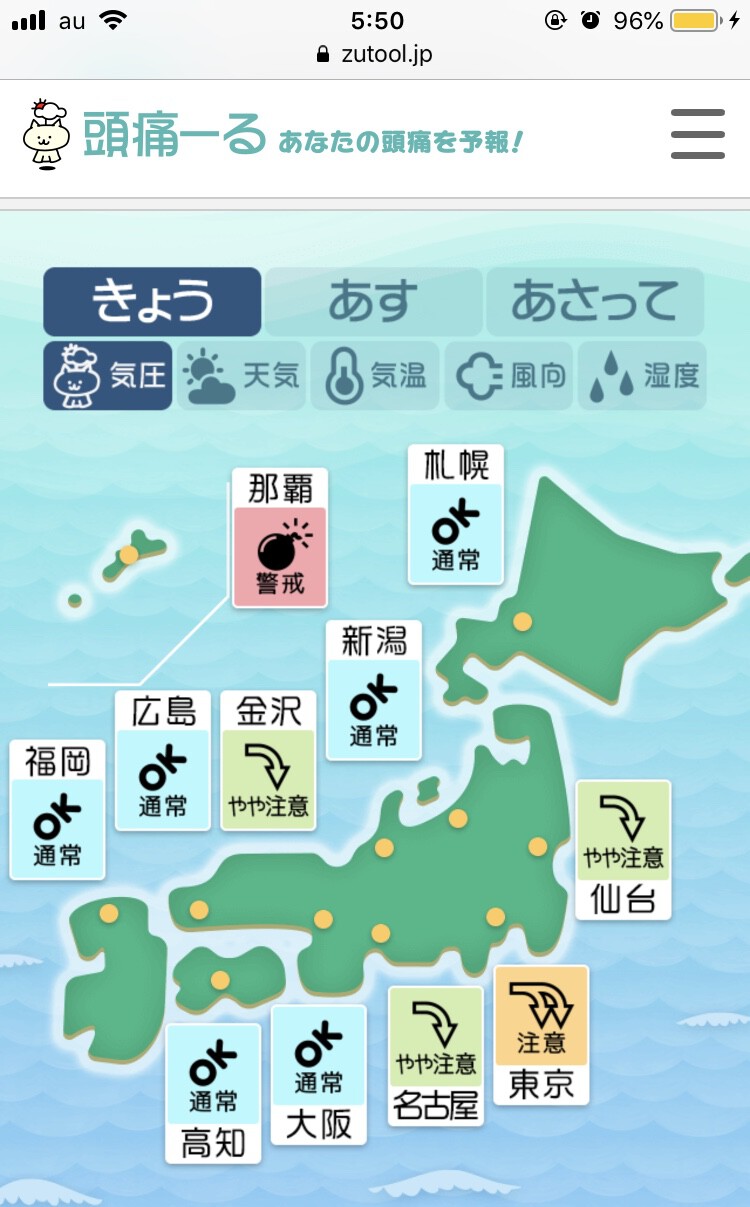Open the 高知 forecast card
Viewport: 750px width, 1207px height.
213,1093
